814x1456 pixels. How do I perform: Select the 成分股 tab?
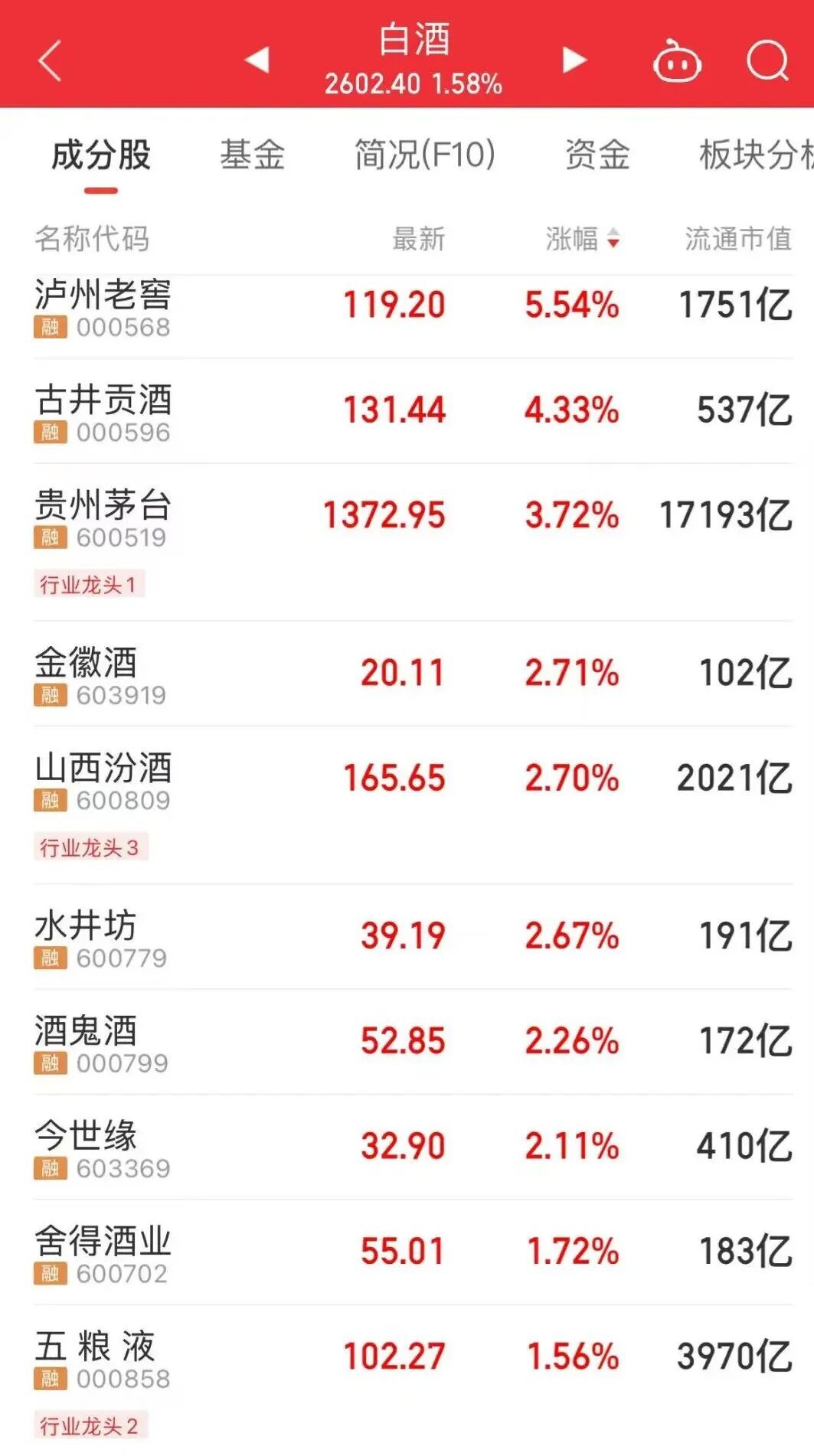pyautogui.click(x=101, y=155)
